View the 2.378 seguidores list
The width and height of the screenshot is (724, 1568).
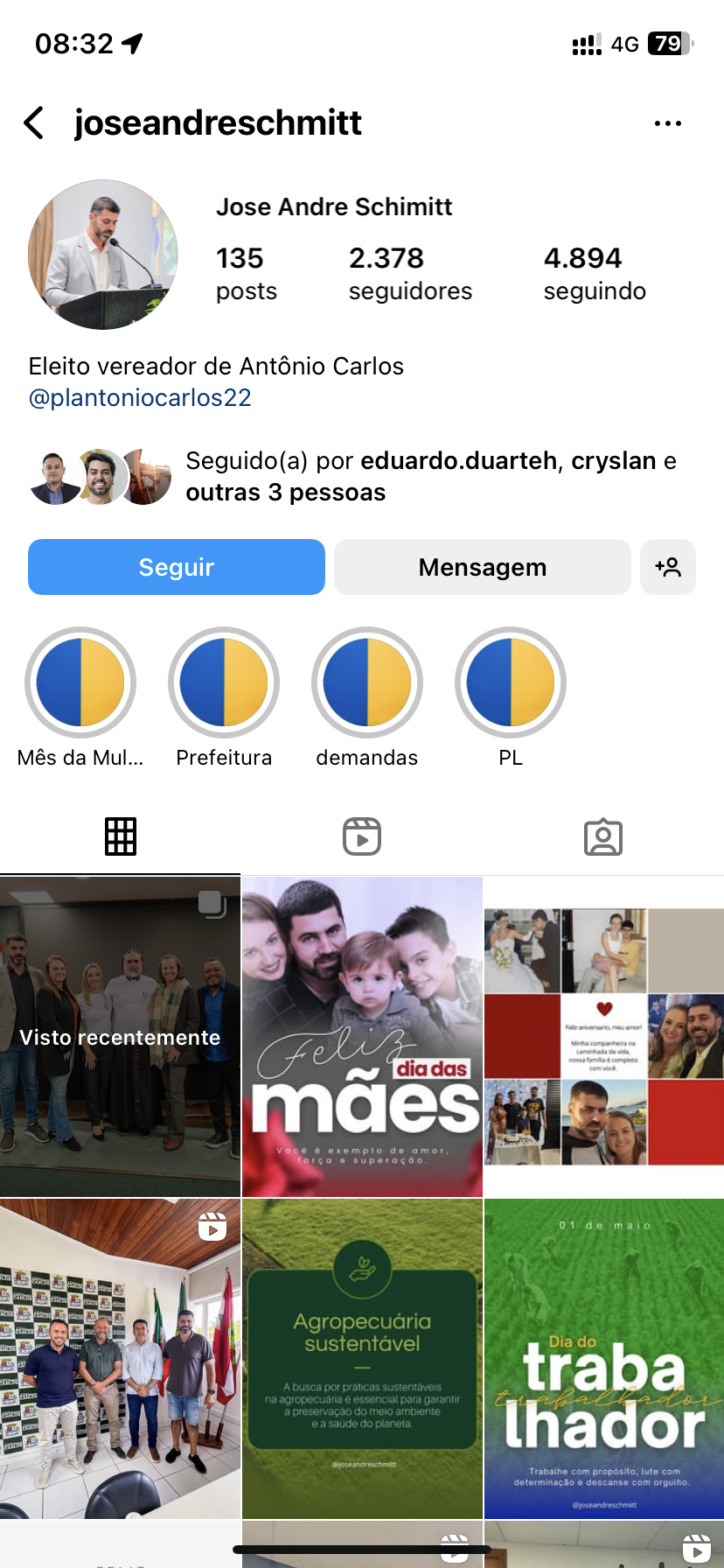(409, 273)
